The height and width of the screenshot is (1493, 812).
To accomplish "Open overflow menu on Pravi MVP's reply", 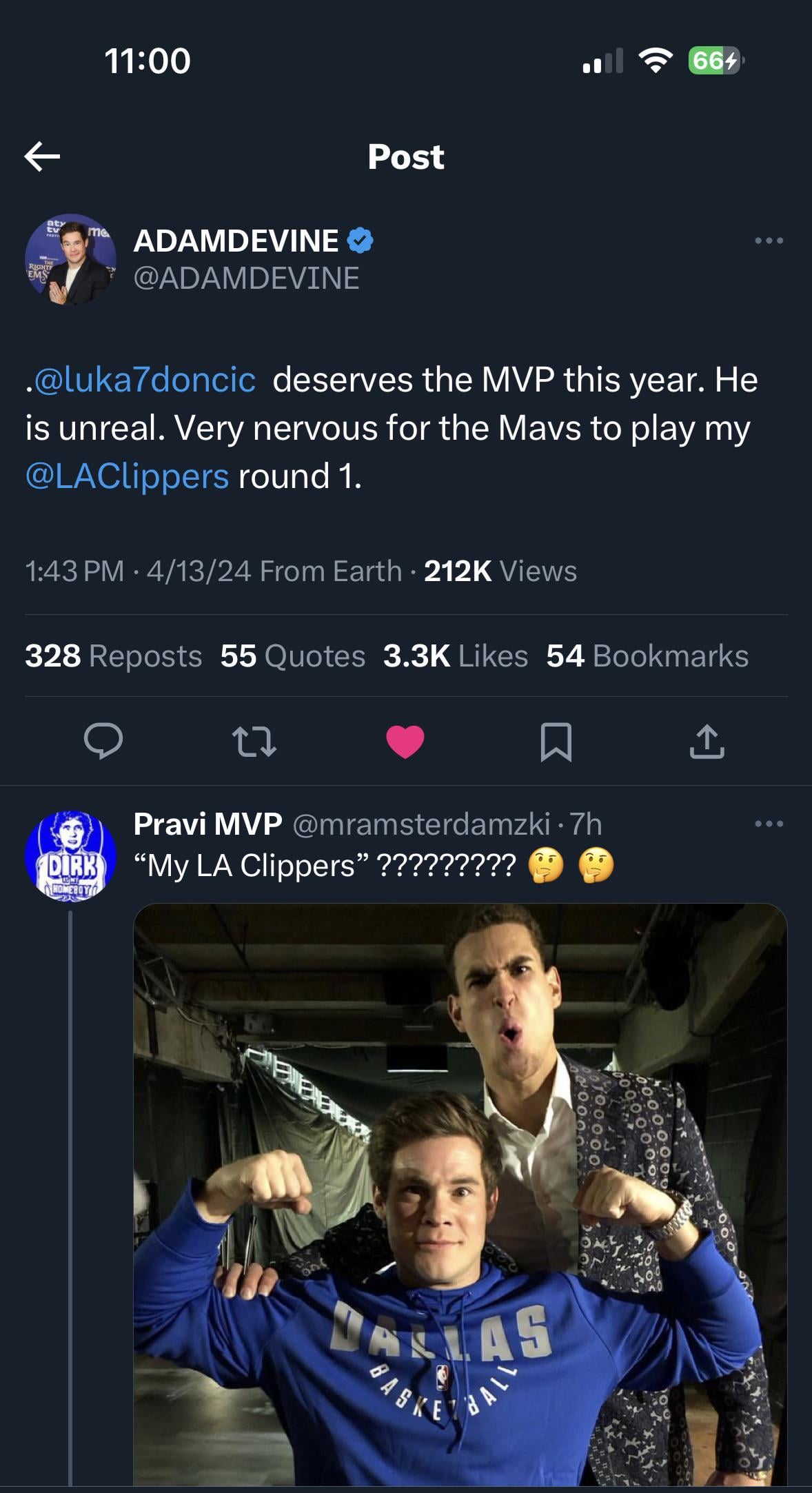I will click(x=769, y=824).
